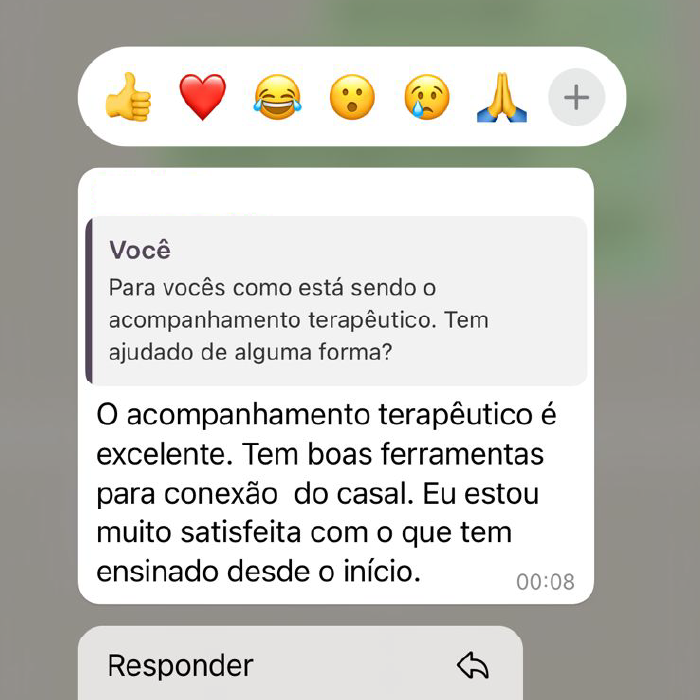The width and height of the screenshot is (700, 700).
Task: React with the laughing tears emoji
Action: coord(277,98)
